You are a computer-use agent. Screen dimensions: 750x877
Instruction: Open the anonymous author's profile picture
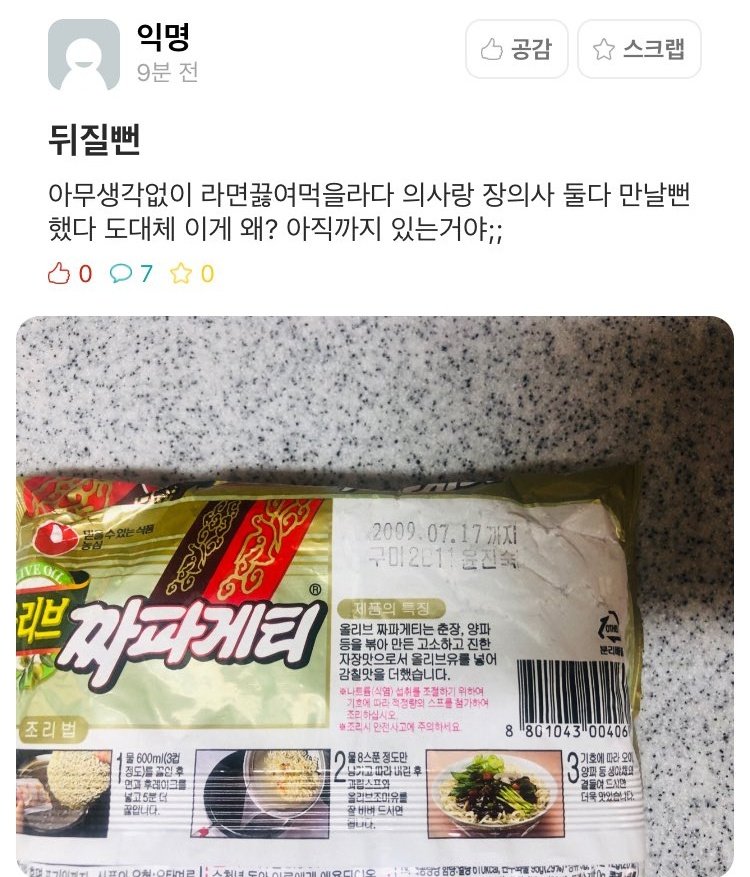pos(84,54)
